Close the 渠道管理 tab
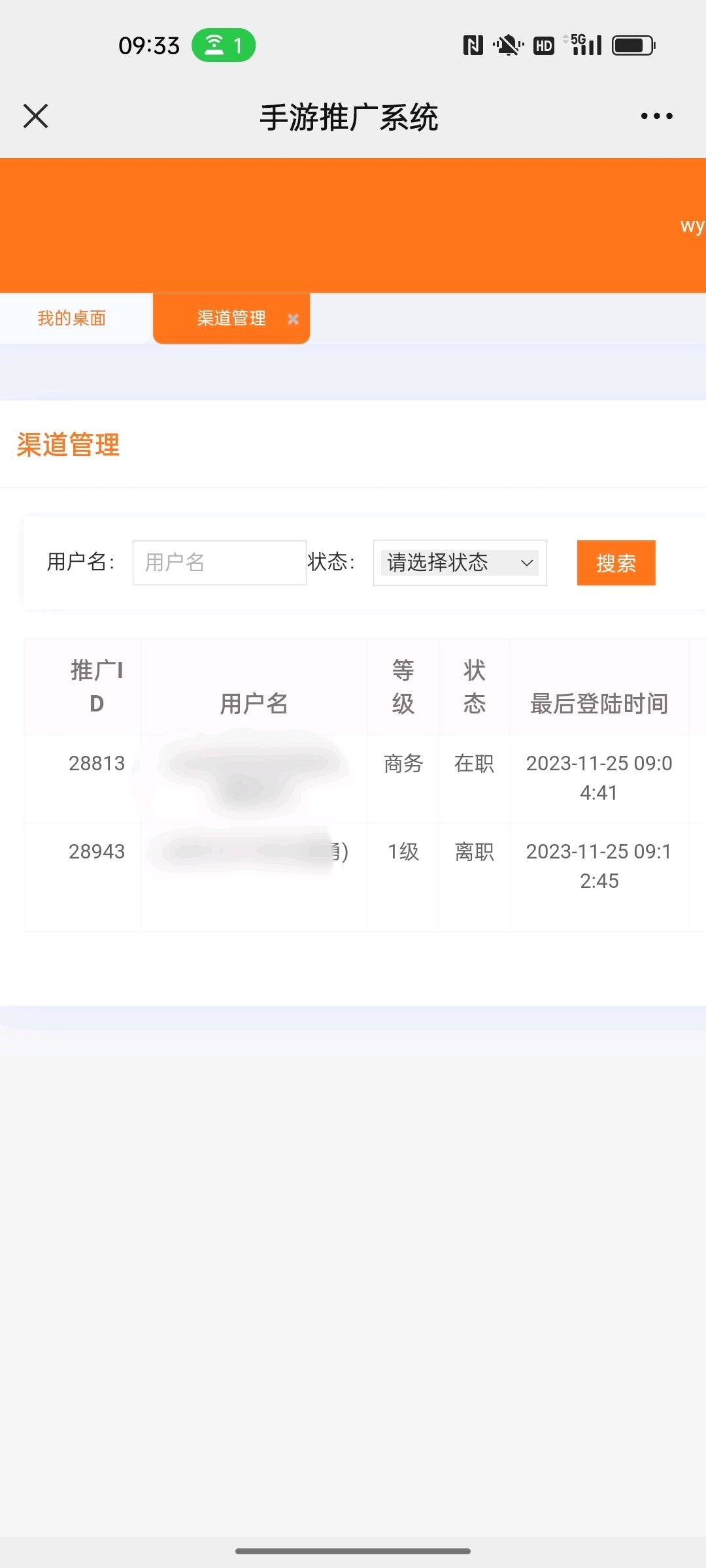 pyautogui.click(x=293, y=319)
